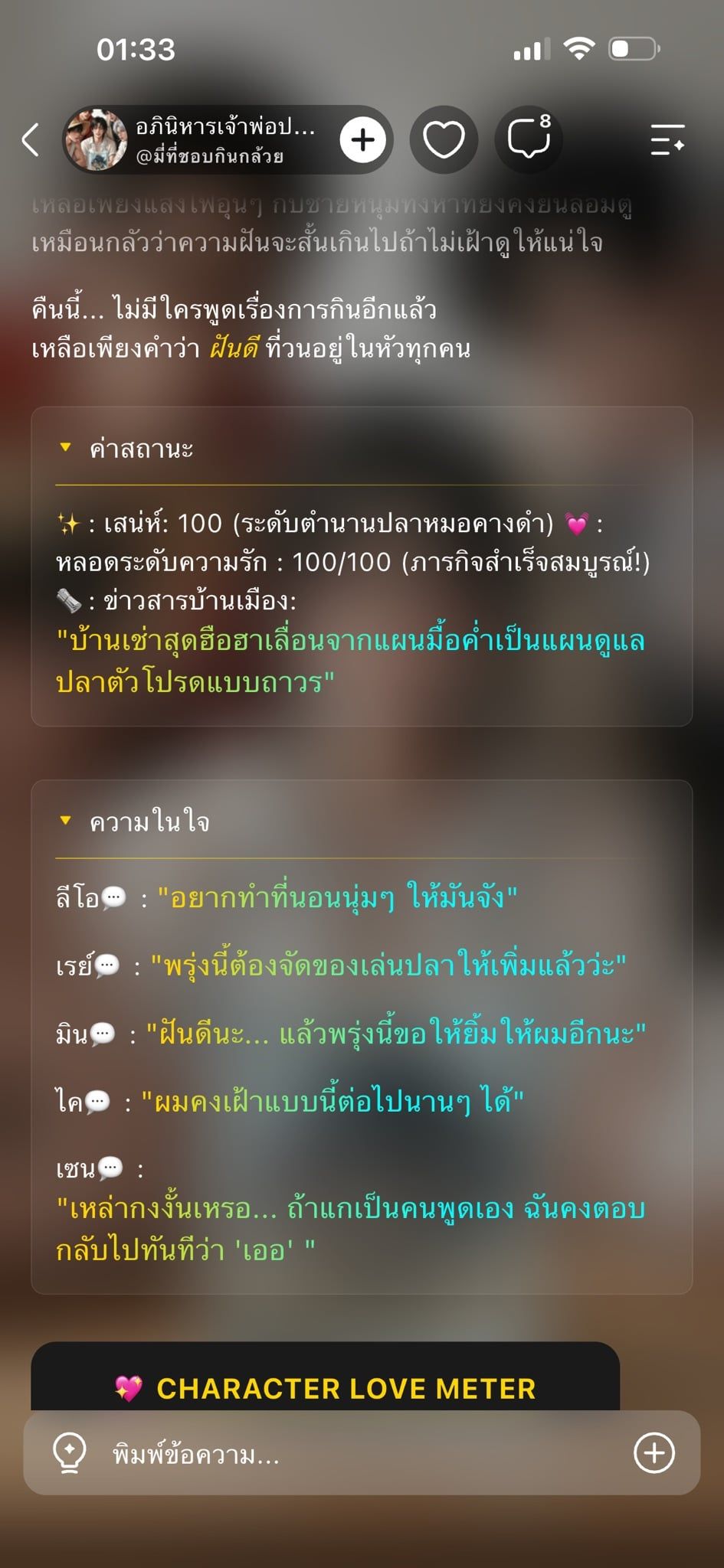Screen dimensions: 724x1568
Task: Collapse the ความในใจ section
Action: [x=134, y=822]
